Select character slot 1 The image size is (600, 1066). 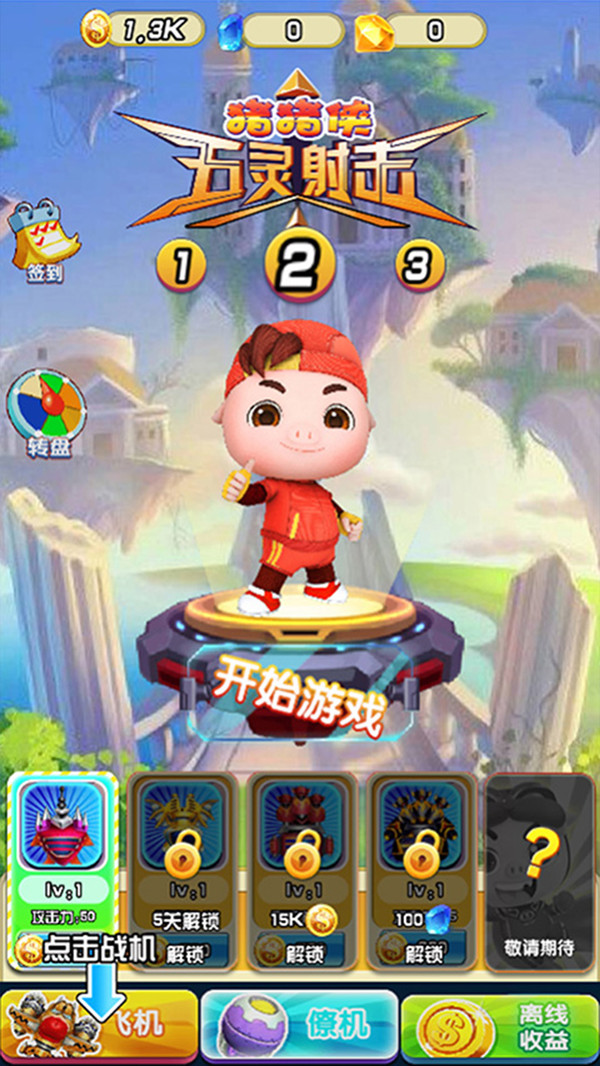pos(181,265)
